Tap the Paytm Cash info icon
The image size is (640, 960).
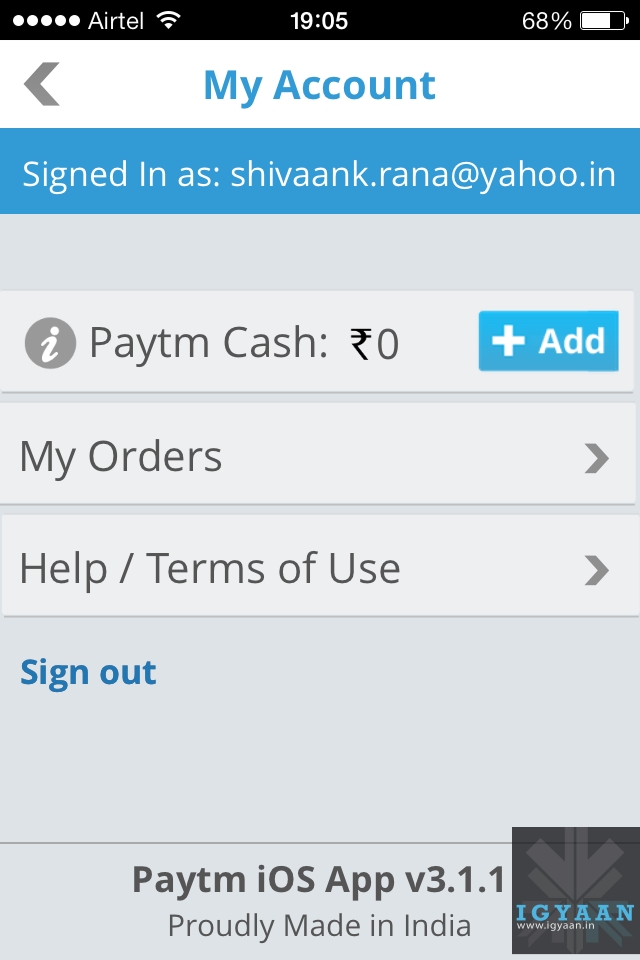pyautogui.click(x=50, y=343)
